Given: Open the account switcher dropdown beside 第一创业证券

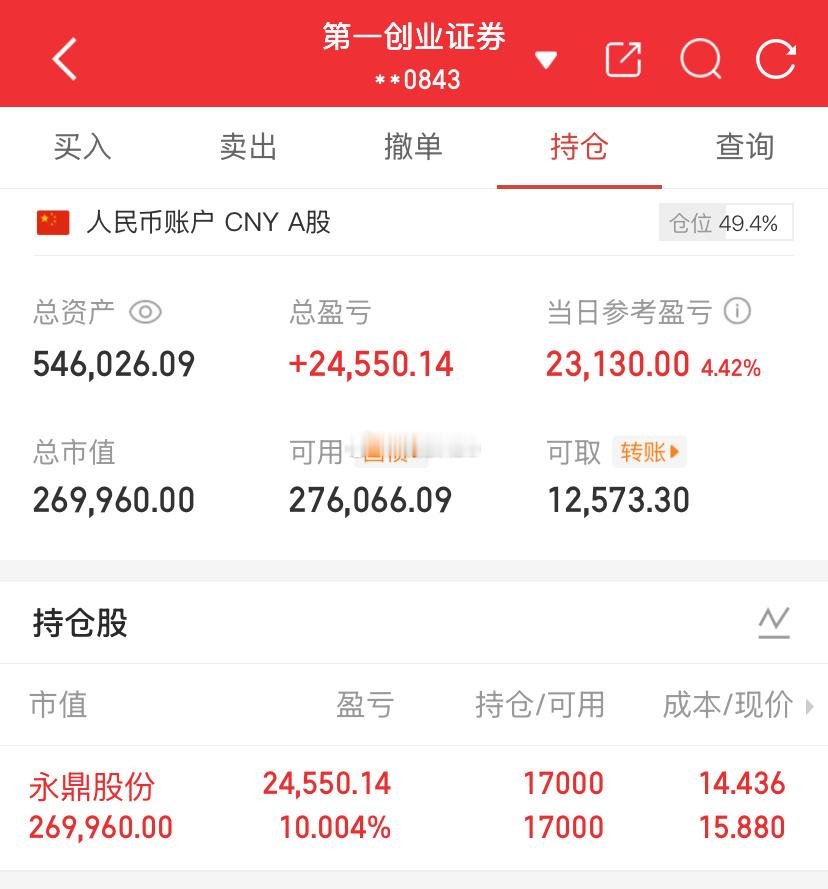Looking at the screenshot, I should 547,60.
